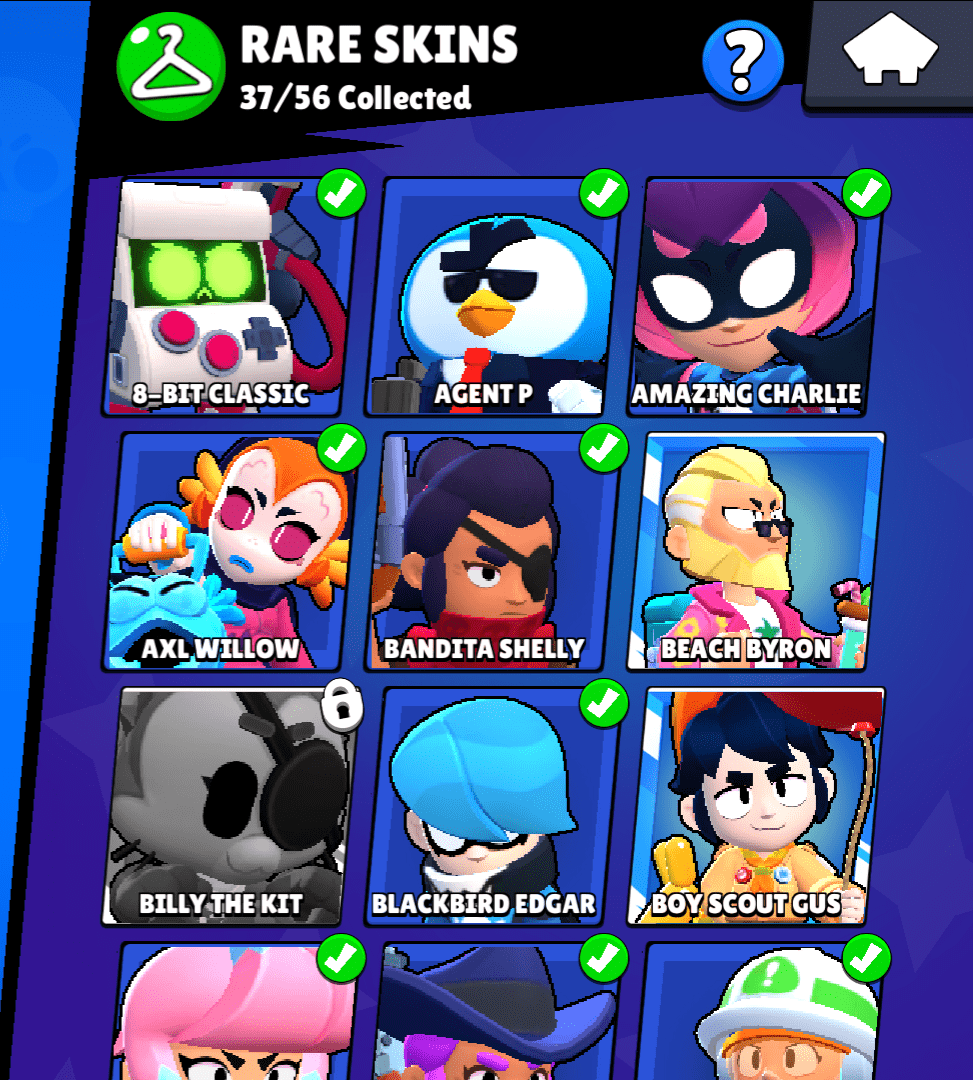Select the Blackbird Edgar skin

[x=493, y=805]
